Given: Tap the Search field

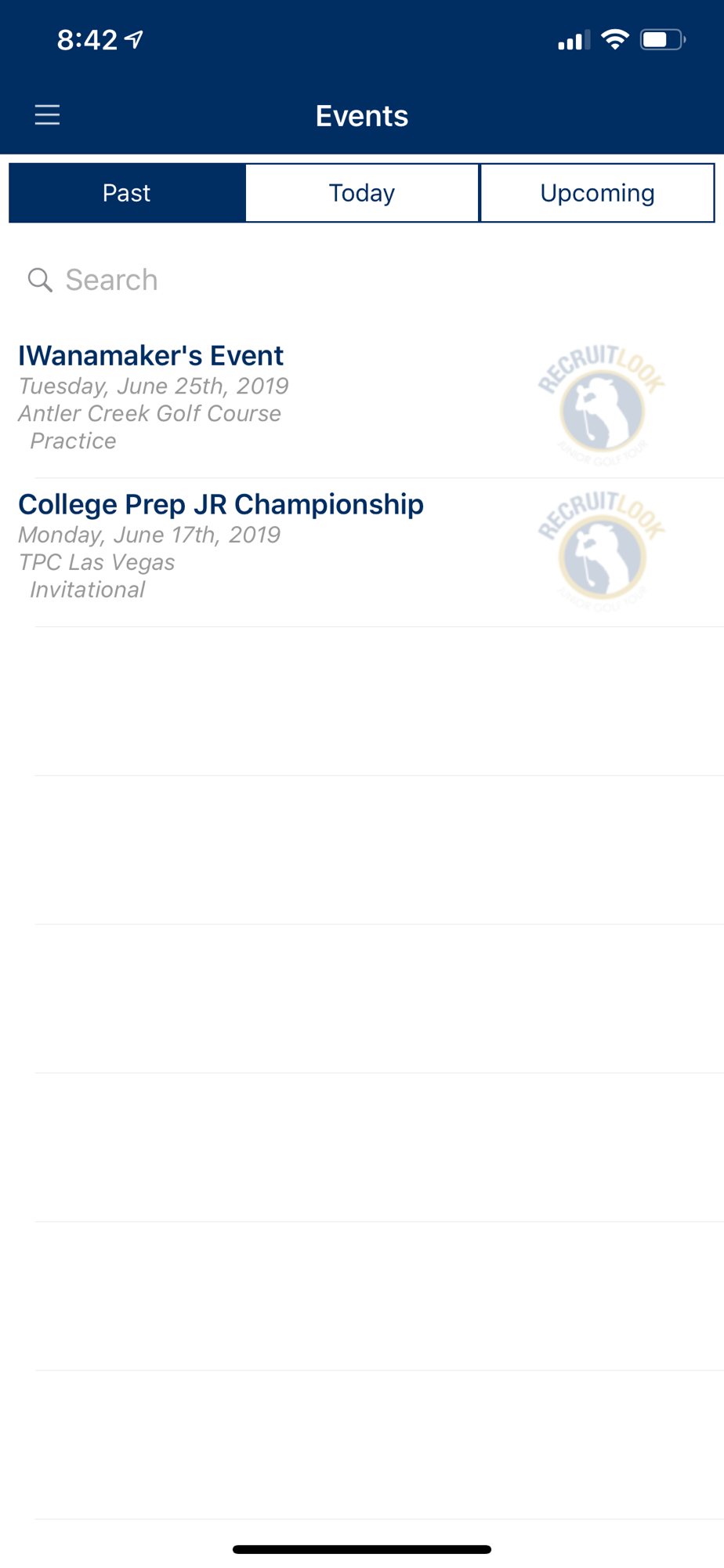Looking at the screenshot, I should pyautogui.click(x=362, y=280).
